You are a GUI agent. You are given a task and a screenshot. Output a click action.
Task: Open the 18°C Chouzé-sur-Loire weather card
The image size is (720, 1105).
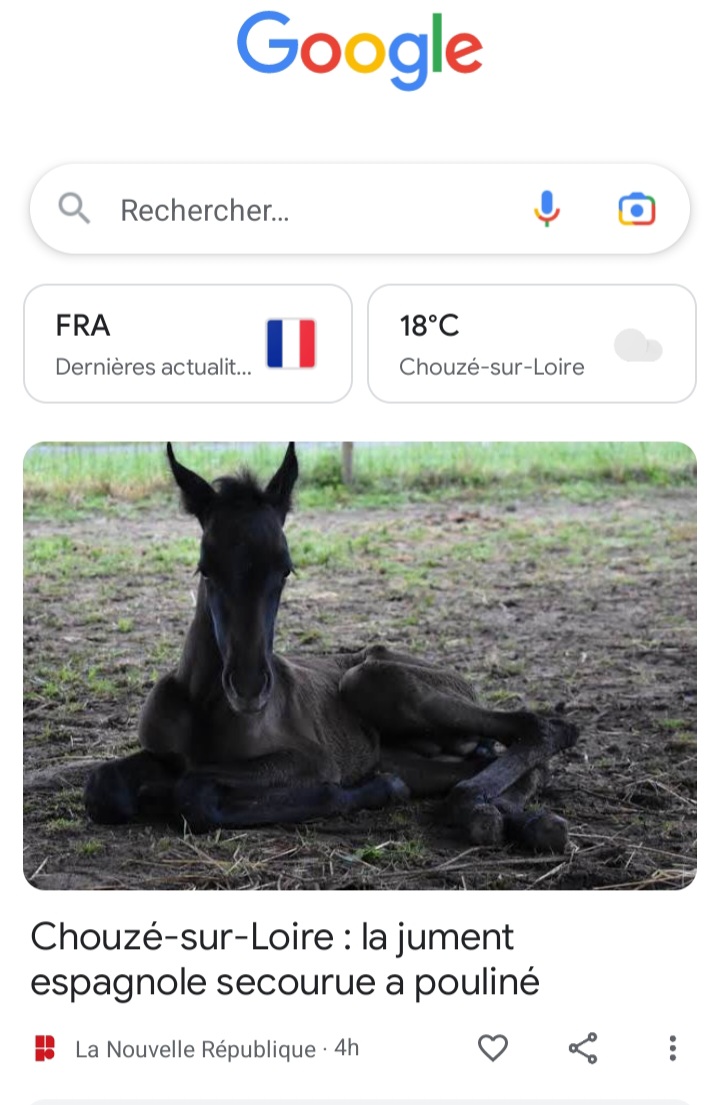tap(531, 344)
